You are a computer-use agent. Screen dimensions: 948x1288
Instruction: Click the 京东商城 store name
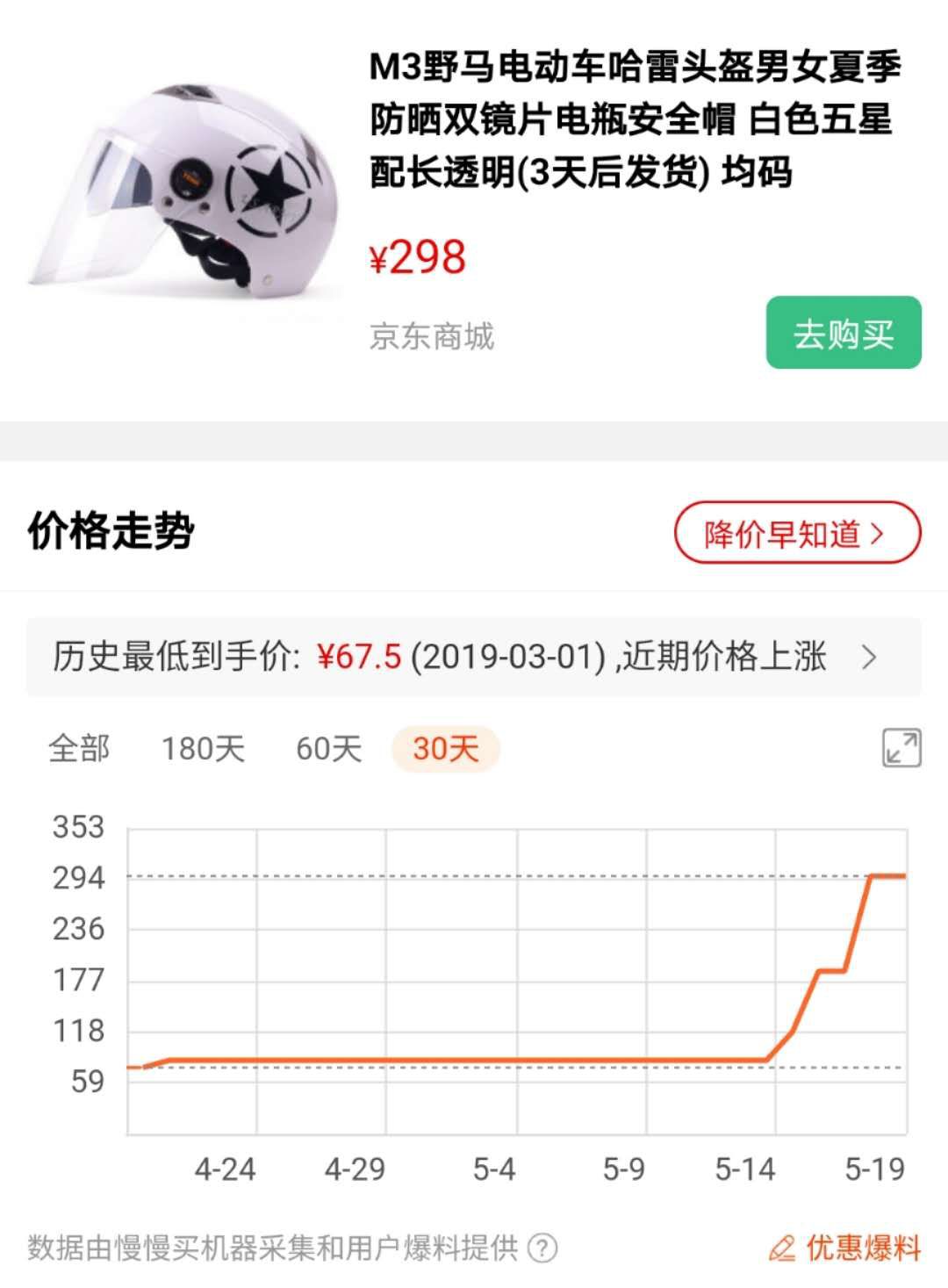432,337
